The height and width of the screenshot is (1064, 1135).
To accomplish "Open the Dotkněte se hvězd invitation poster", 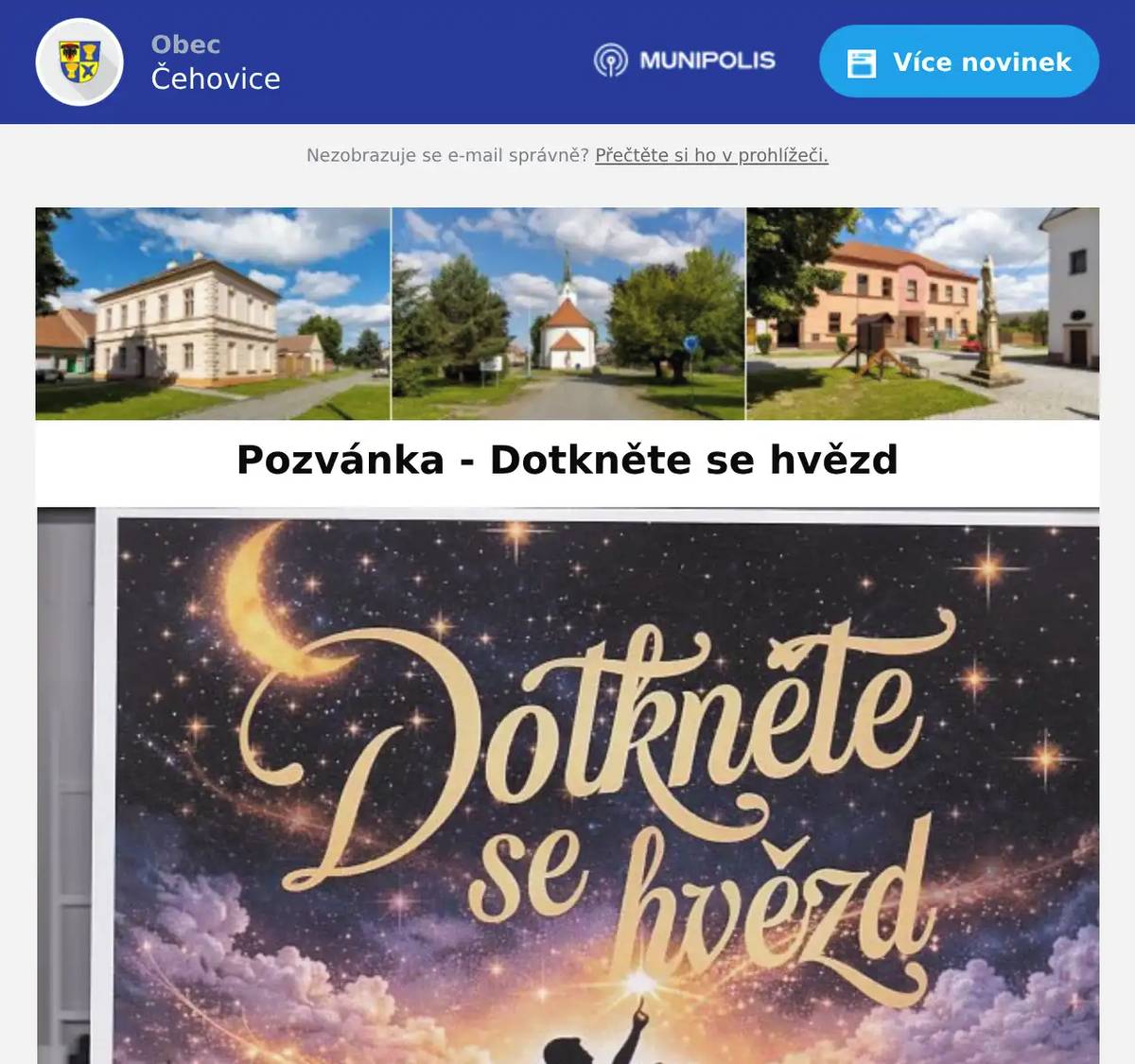I will pyautogui.click(x=567, y=785).
